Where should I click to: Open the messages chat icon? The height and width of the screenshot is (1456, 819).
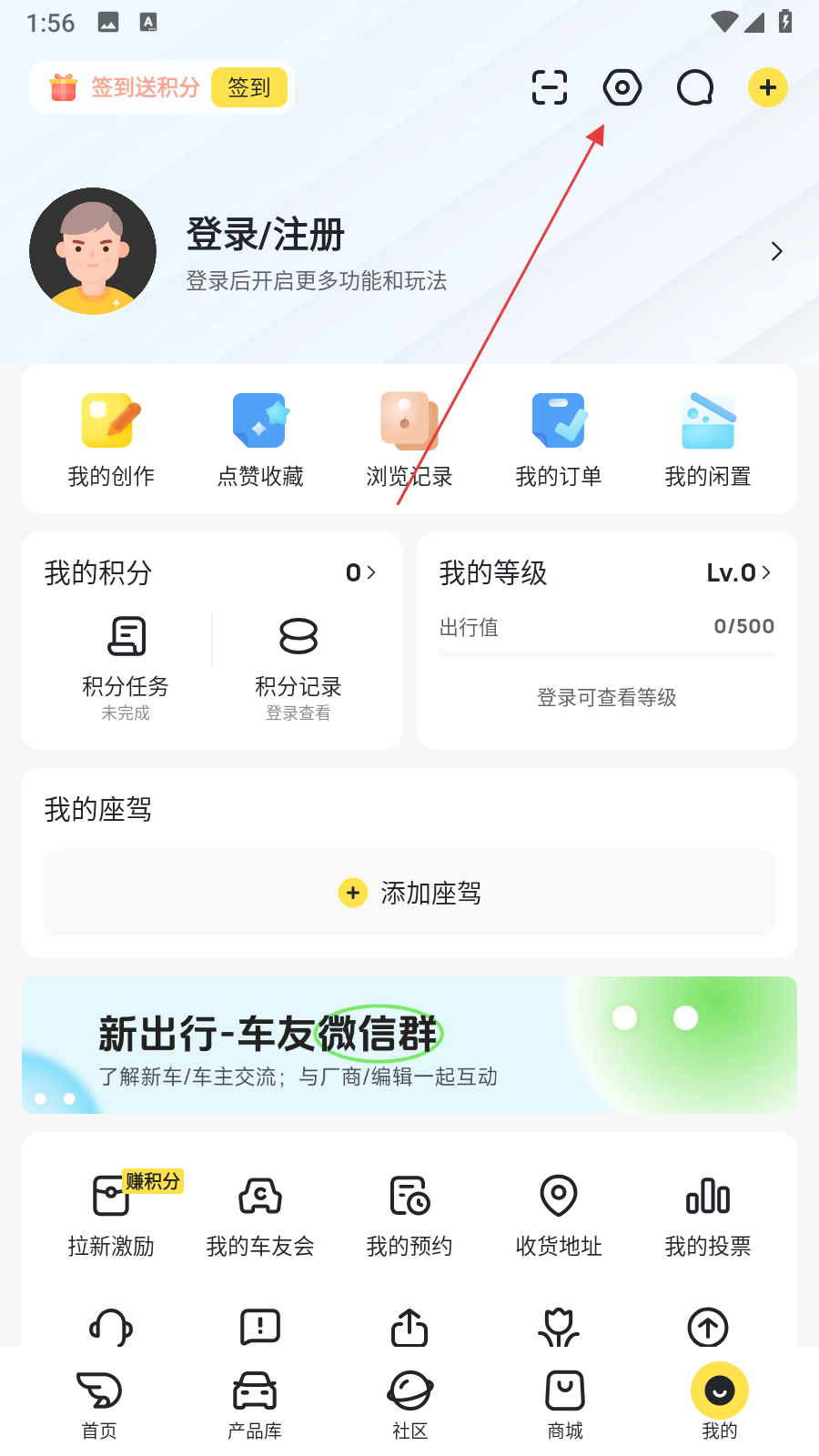(695, 87)
